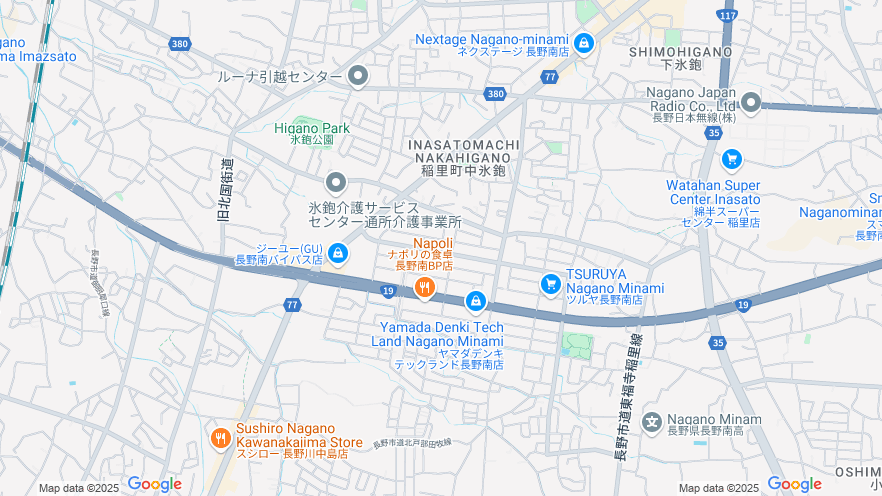Image resolution: width=882 pixels, height=496 pixels.
Task: Open the Nagano Minami high school marker
Action: [x=652, y=423]
